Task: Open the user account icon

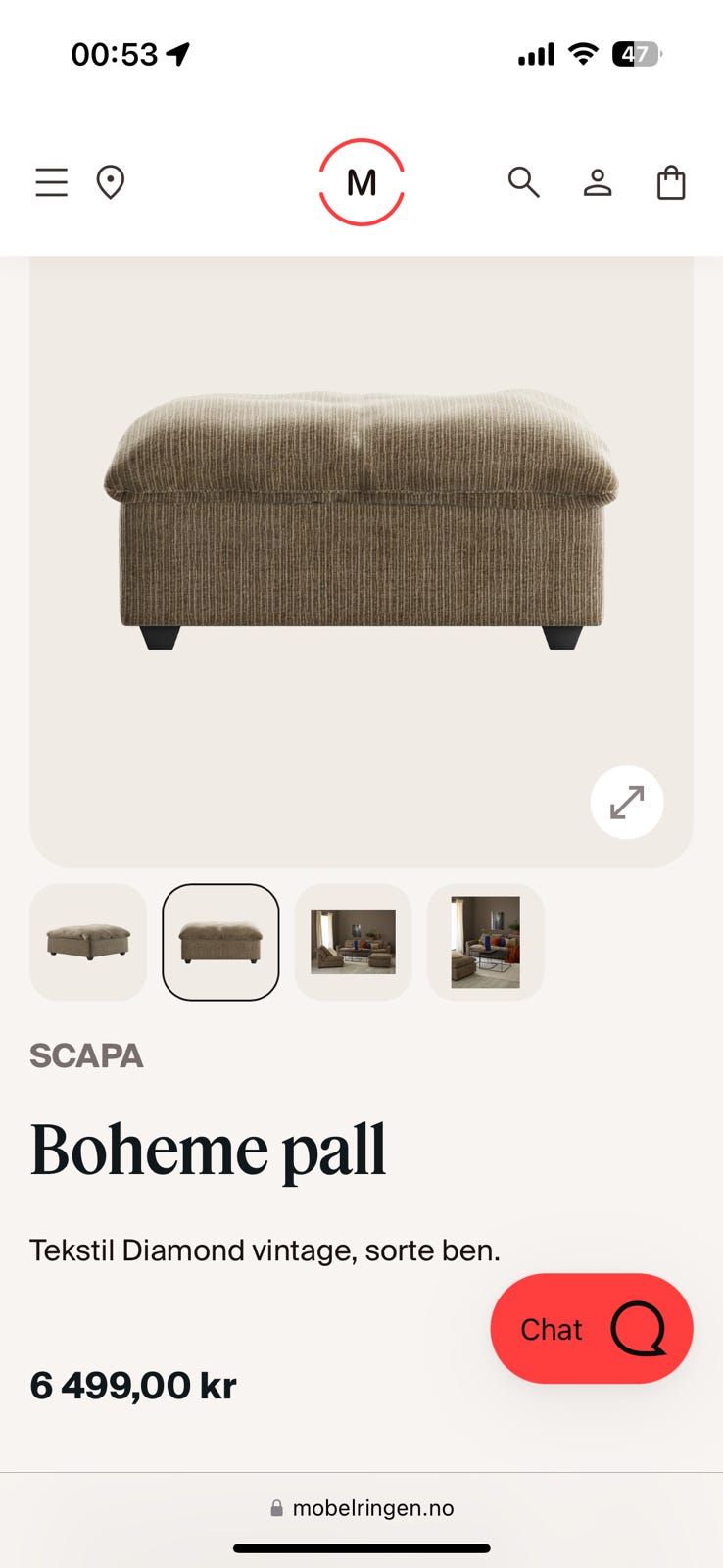Action: tap(598, 182)
